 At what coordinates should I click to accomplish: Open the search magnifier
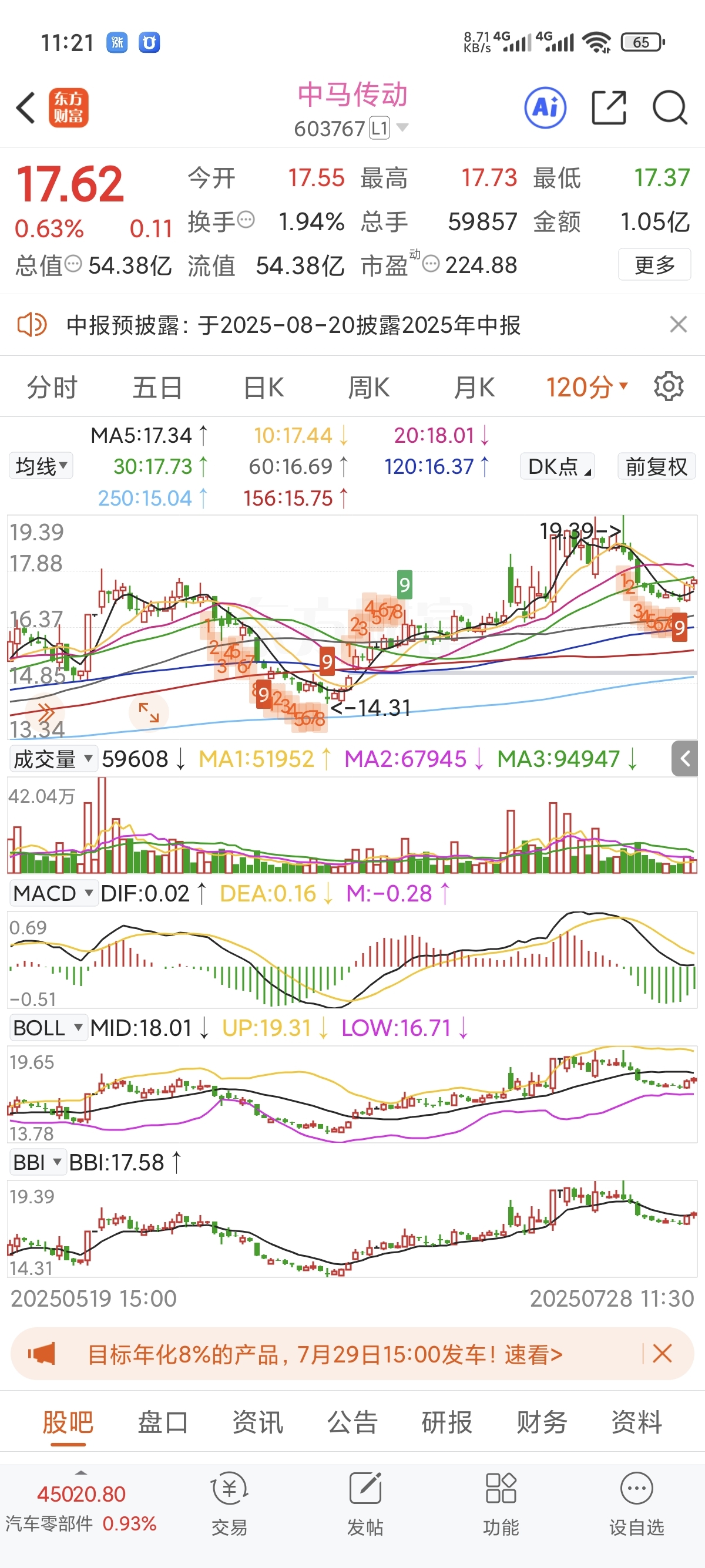[x=670, y=107]
